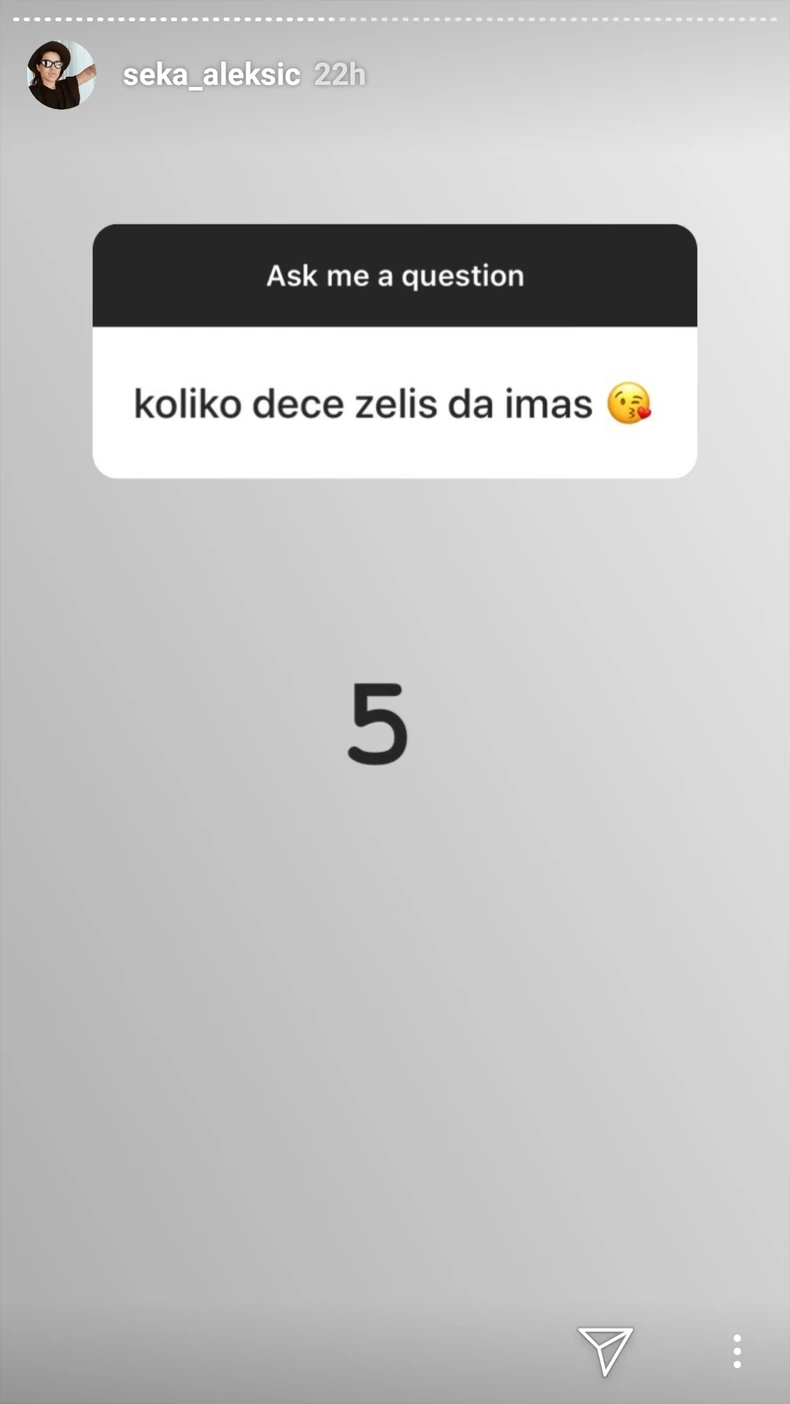This screenshot has height=1404, width=790.
Task: Click the white response area of the sticker
Action: 394,403
